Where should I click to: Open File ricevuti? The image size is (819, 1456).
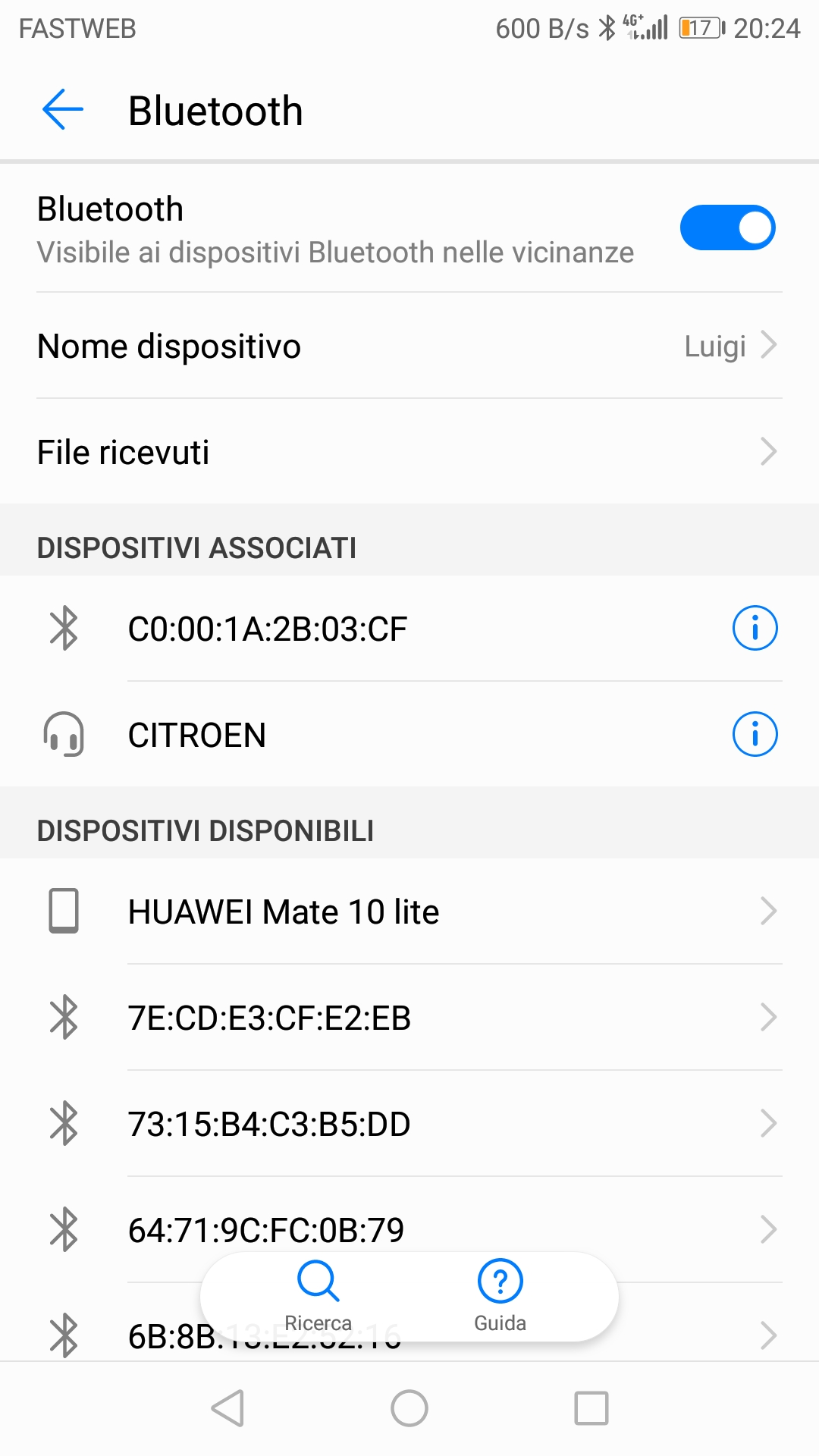409,452
